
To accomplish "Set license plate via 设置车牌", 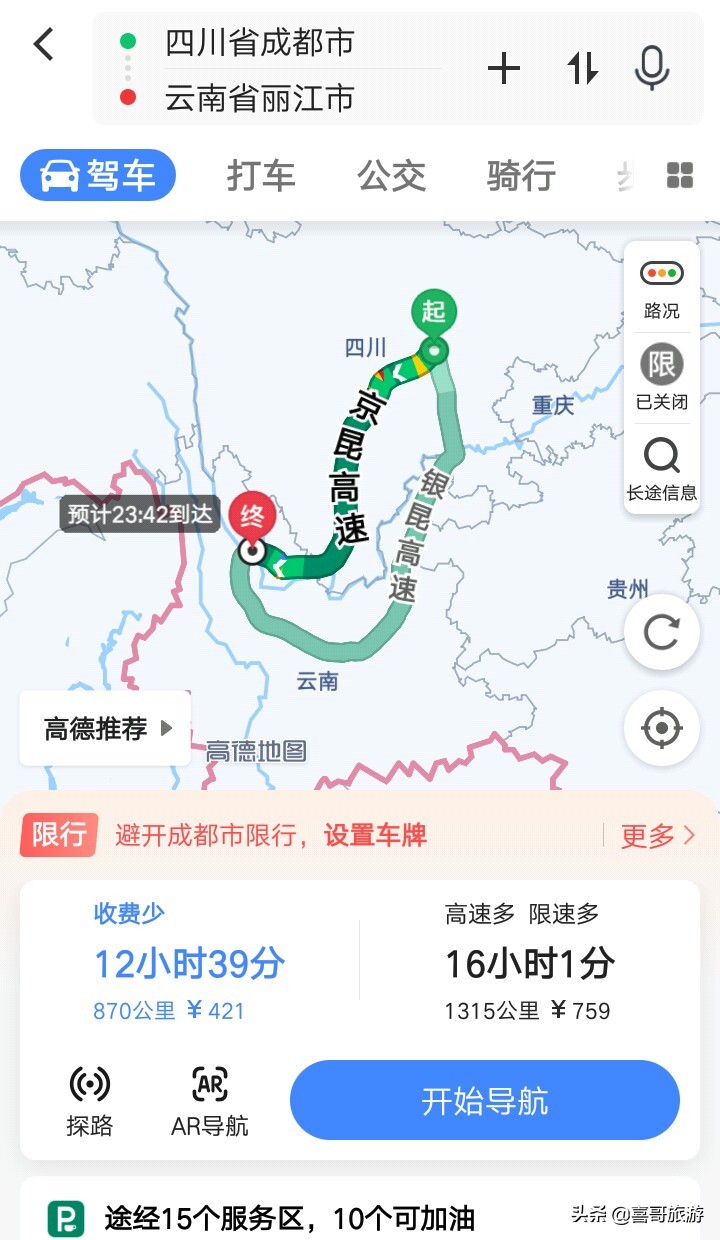I will click(375, 836).
